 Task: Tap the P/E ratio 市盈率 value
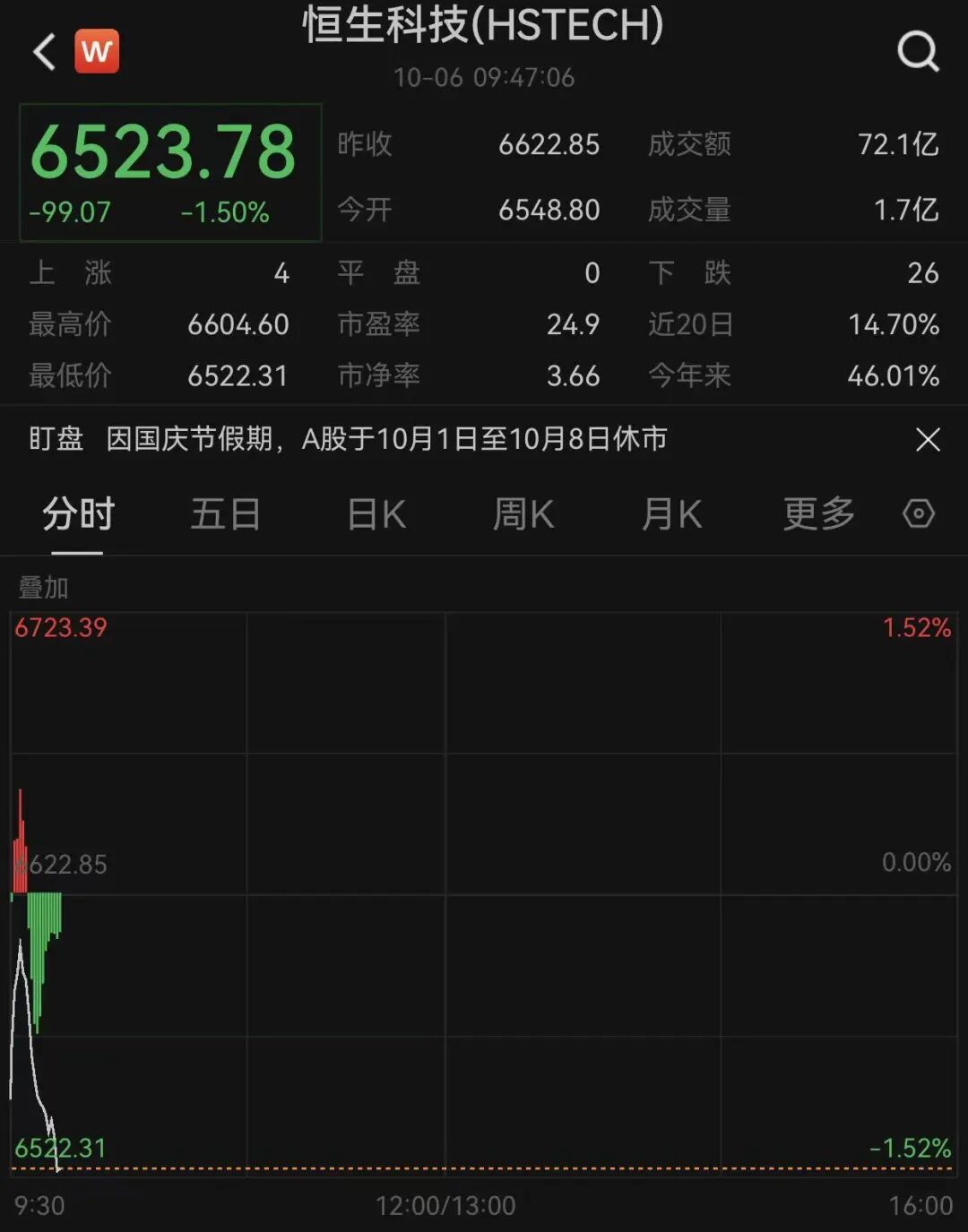pos(574,324)
